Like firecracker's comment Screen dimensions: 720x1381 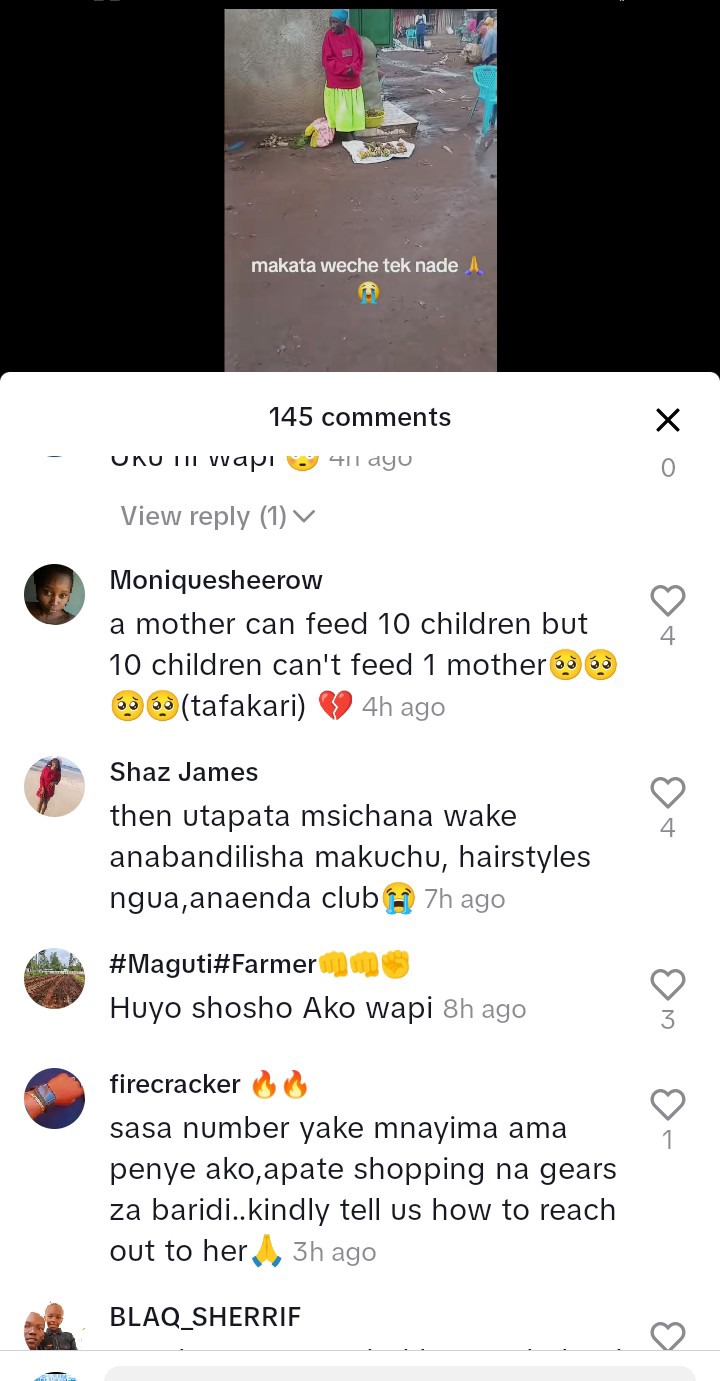coord(667,1105)
